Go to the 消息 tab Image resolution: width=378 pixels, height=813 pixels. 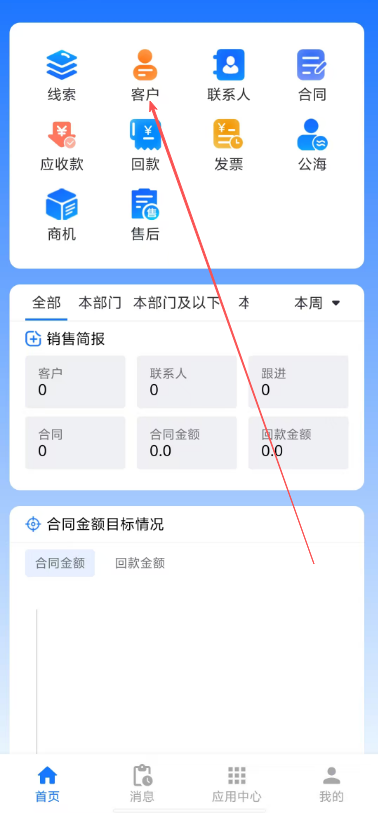(x=142, y=783)
